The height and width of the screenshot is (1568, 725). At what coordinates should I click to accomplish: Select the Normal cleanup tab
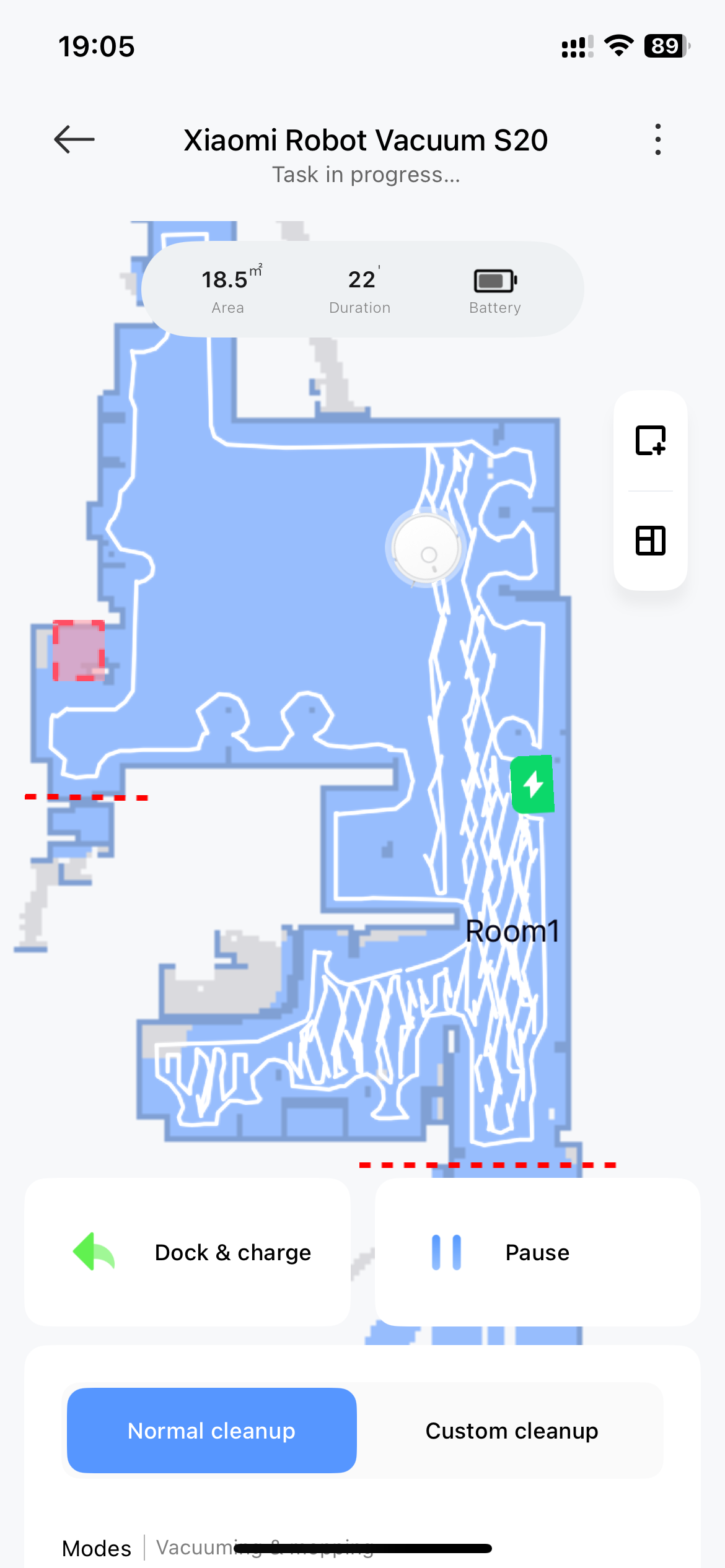(212, 1431)
